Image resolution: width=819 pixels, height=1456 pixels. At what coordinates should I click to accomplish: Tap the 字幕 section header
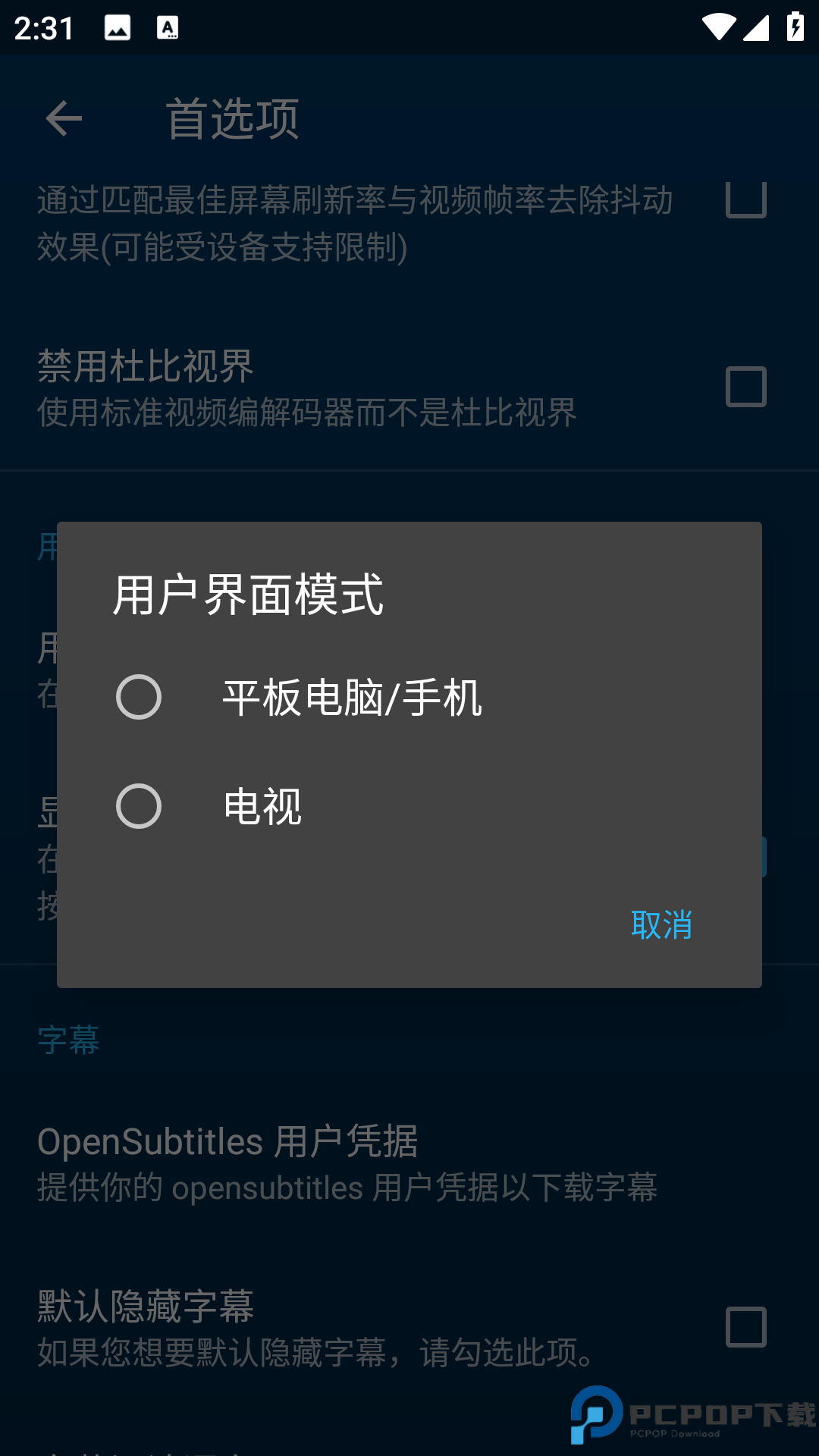[68, 1039]
